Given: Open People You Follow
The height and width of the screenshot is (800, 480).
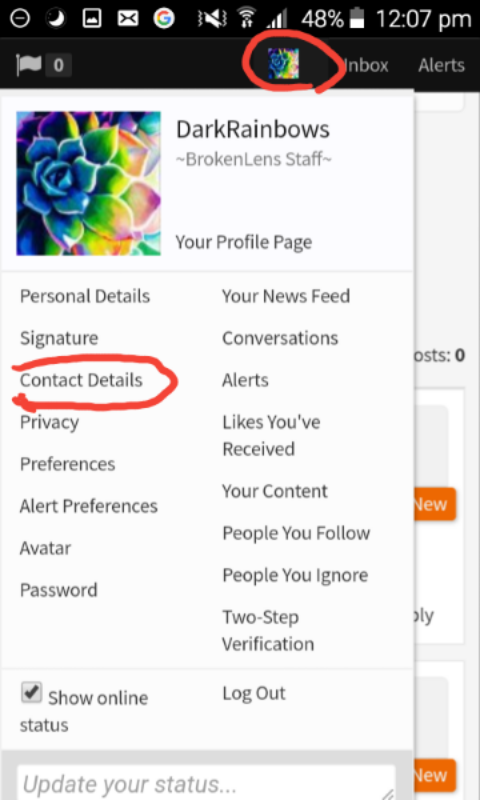Looking at the screenshot, I should pyautogui.click(x=296, y=533).
